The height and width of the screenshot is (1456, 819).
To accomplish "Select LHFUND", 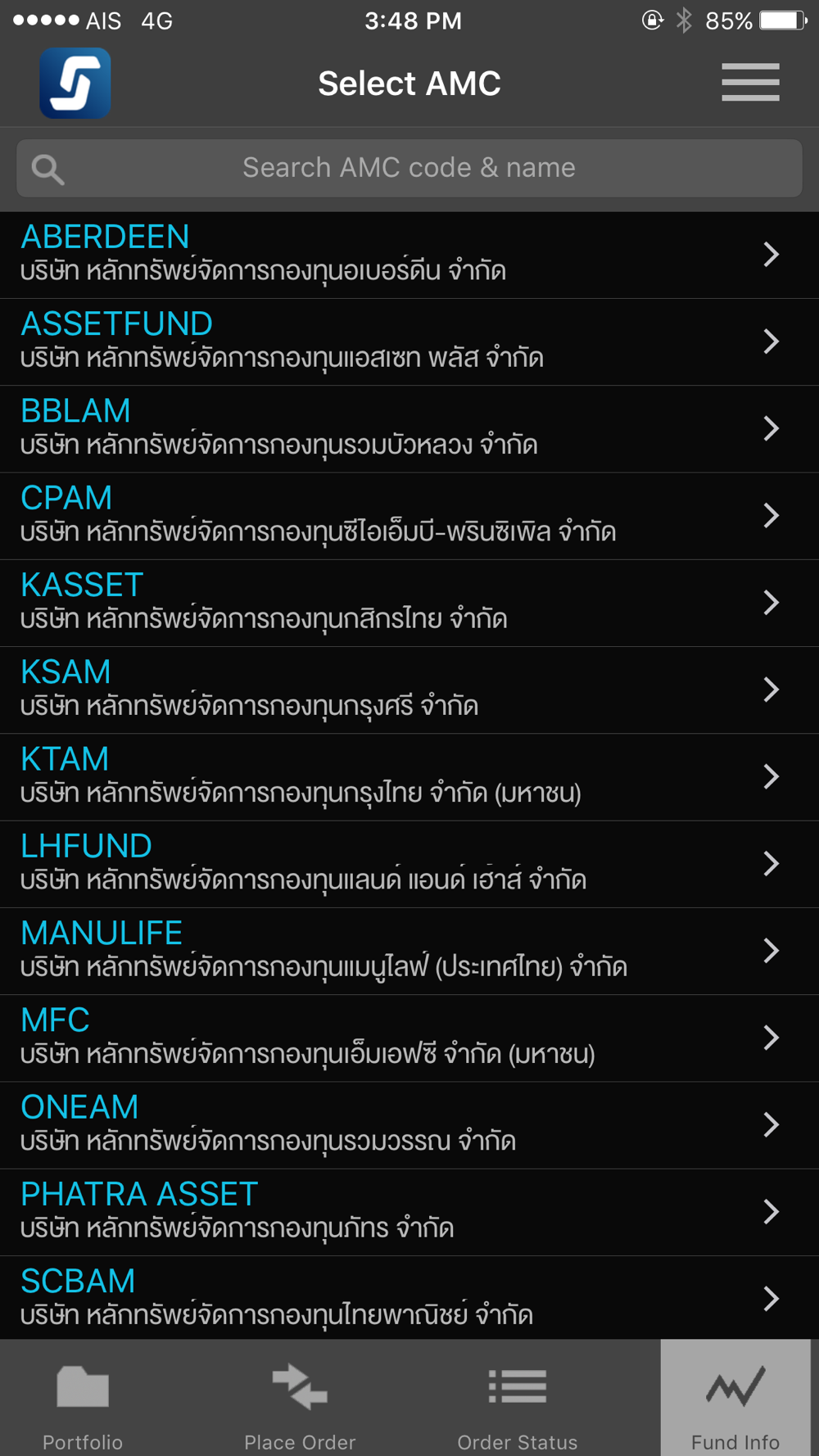I will coord(409,864).
